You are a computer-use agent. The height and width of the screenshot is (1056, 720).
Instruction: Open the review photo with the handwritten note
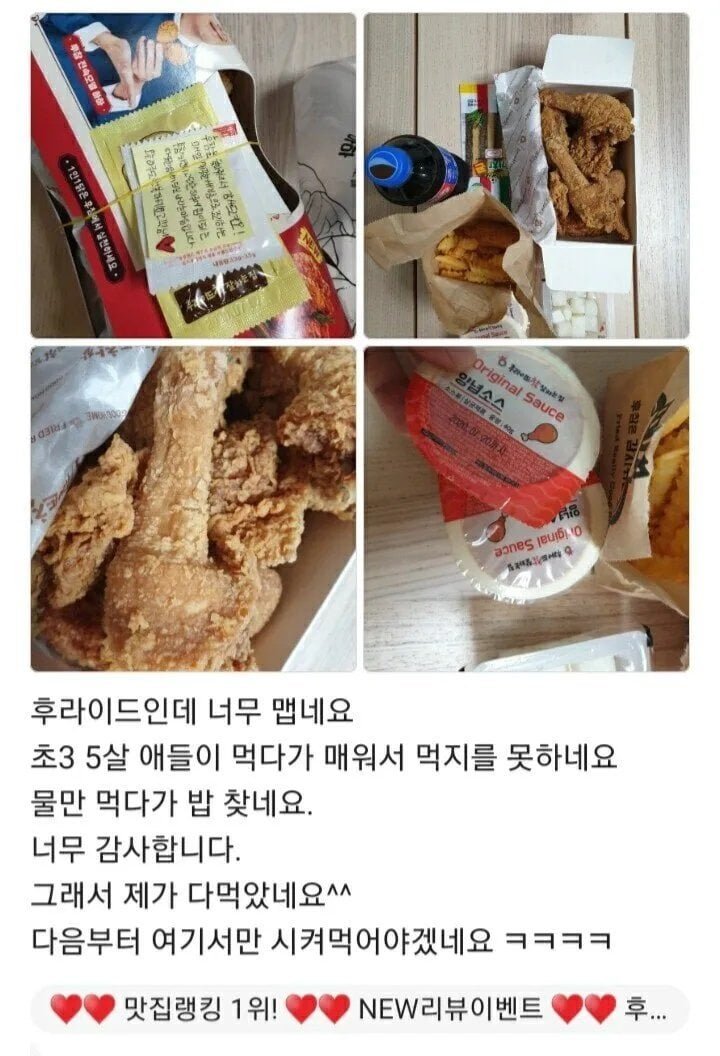[193, 175]
